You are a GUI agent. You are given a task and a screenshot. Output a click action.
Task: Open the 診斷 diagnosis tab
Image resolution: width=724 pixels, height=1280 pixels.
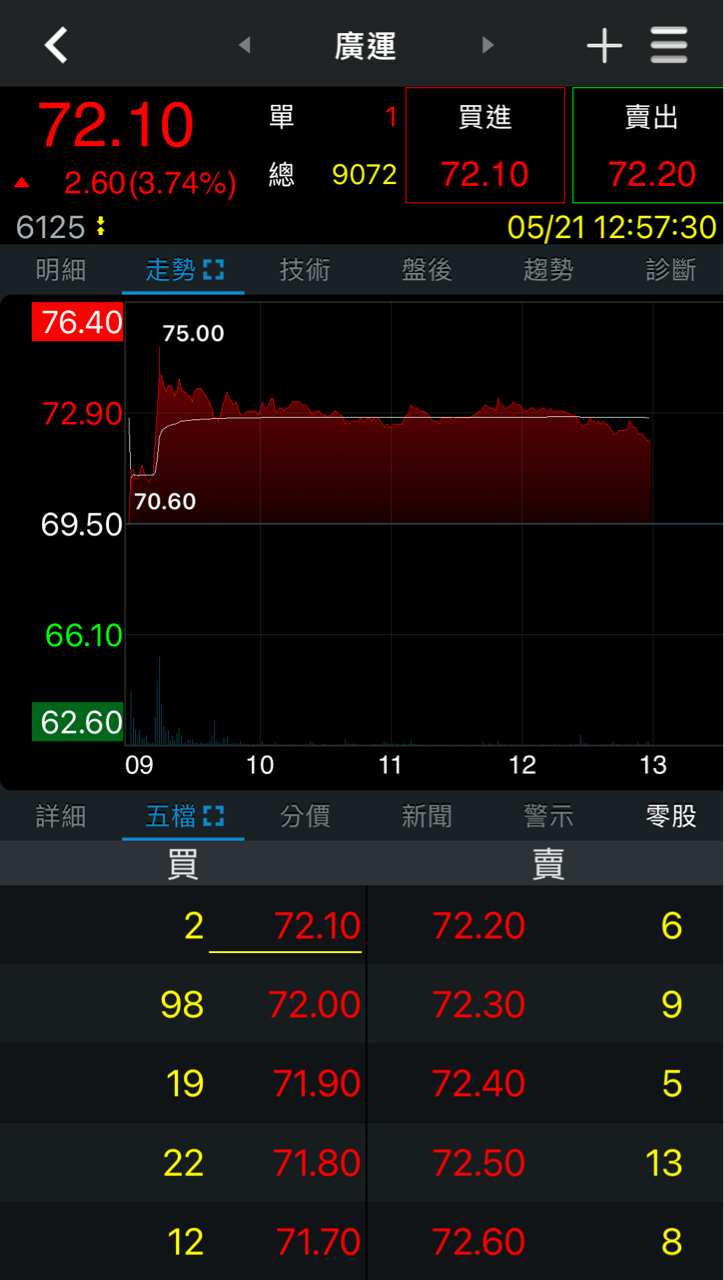pos(670,270)
